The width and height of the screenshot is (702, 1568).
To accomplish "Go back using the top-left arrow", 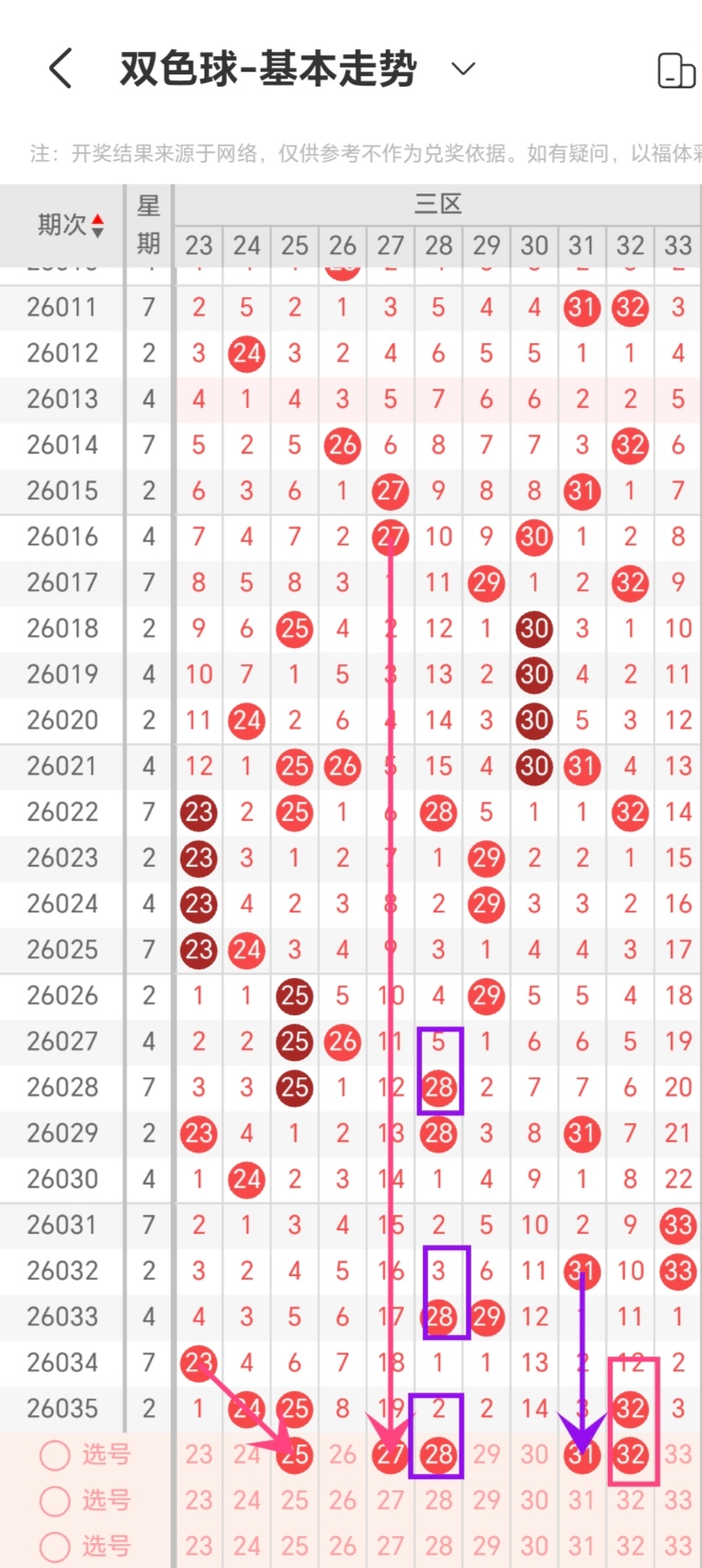I will pyautogui.click(x=60, y=68).
